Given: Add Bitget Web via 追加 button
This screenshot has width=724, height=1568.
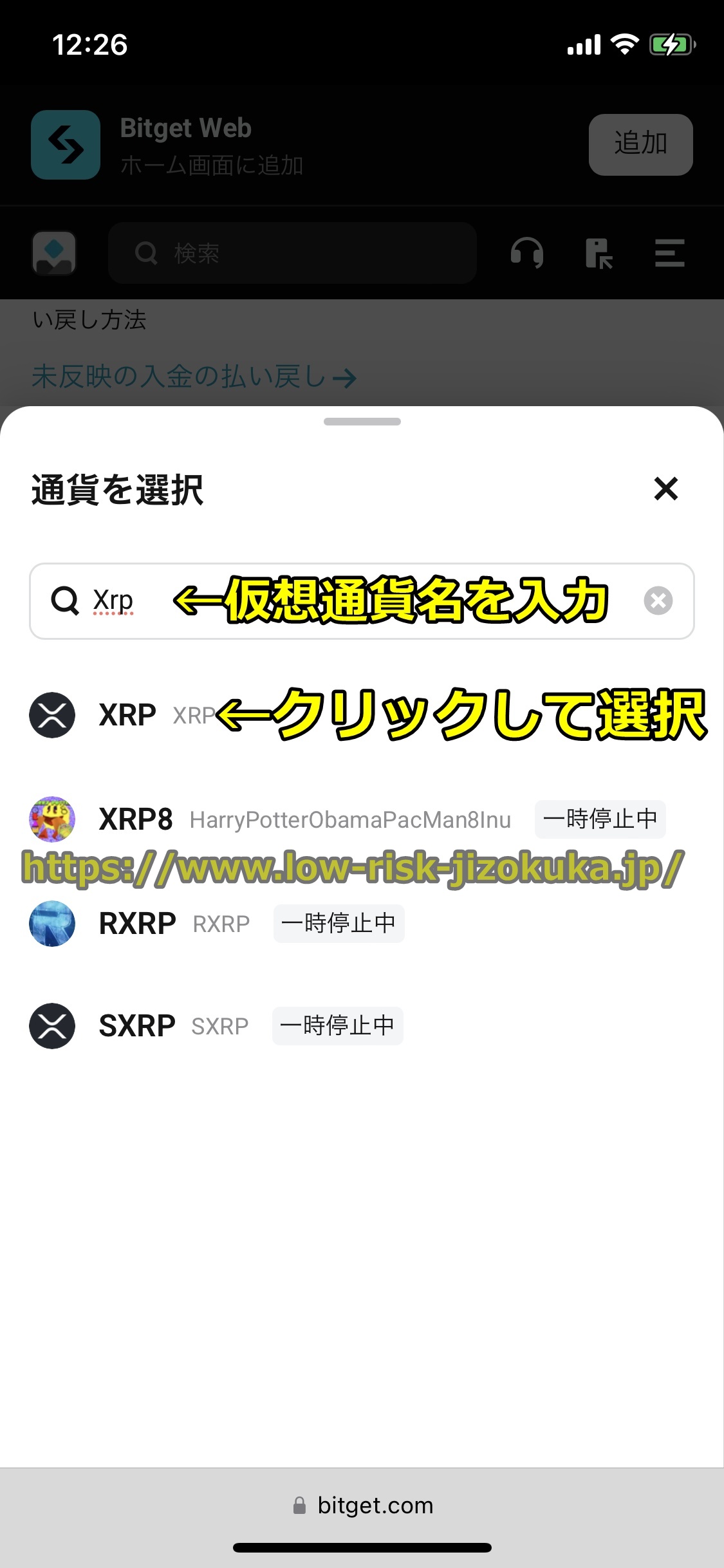Looking at the screenshot, I should coord(640,144).
